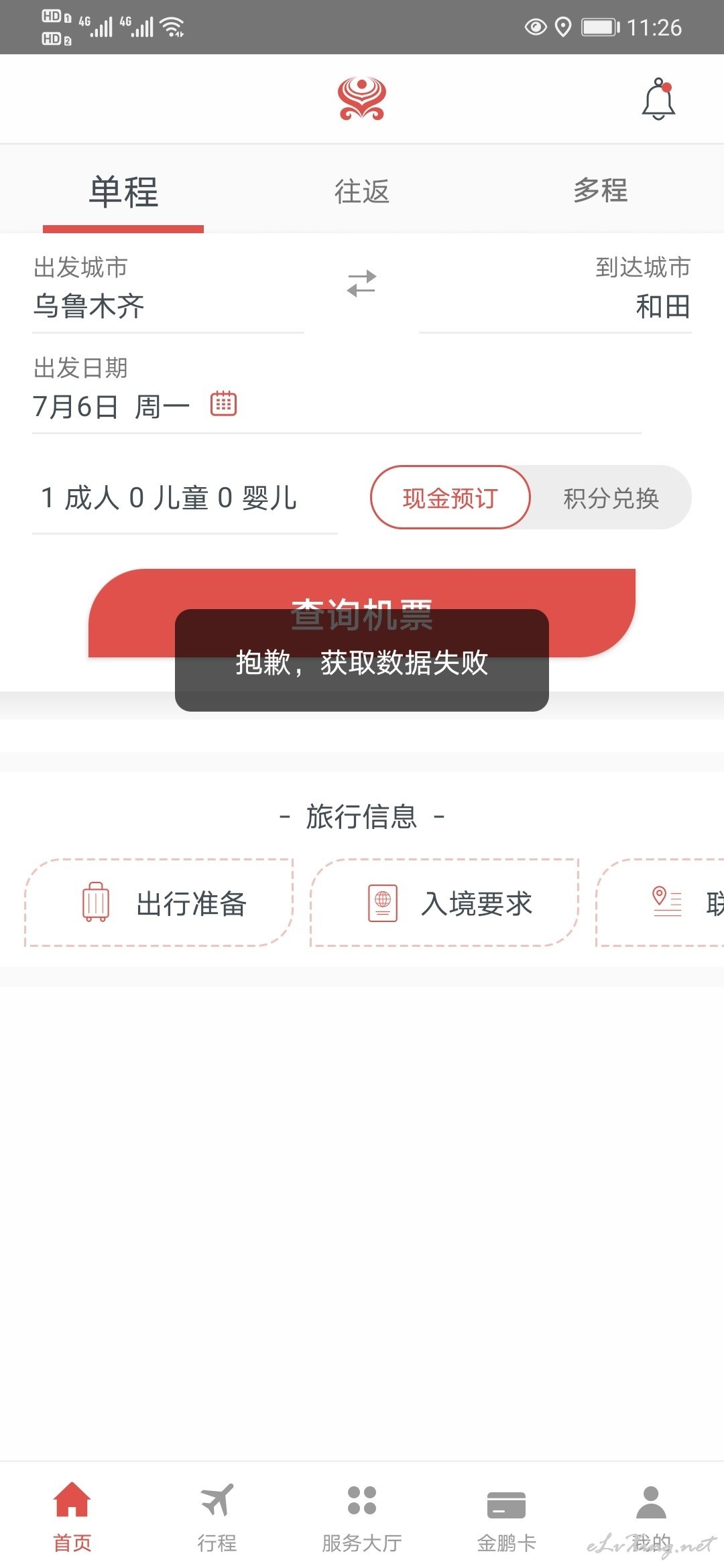Open the notifications bell
Image resolution: width=724 pixels, height=1568 pixels.
pyautogui.click(x=658, y=99)
